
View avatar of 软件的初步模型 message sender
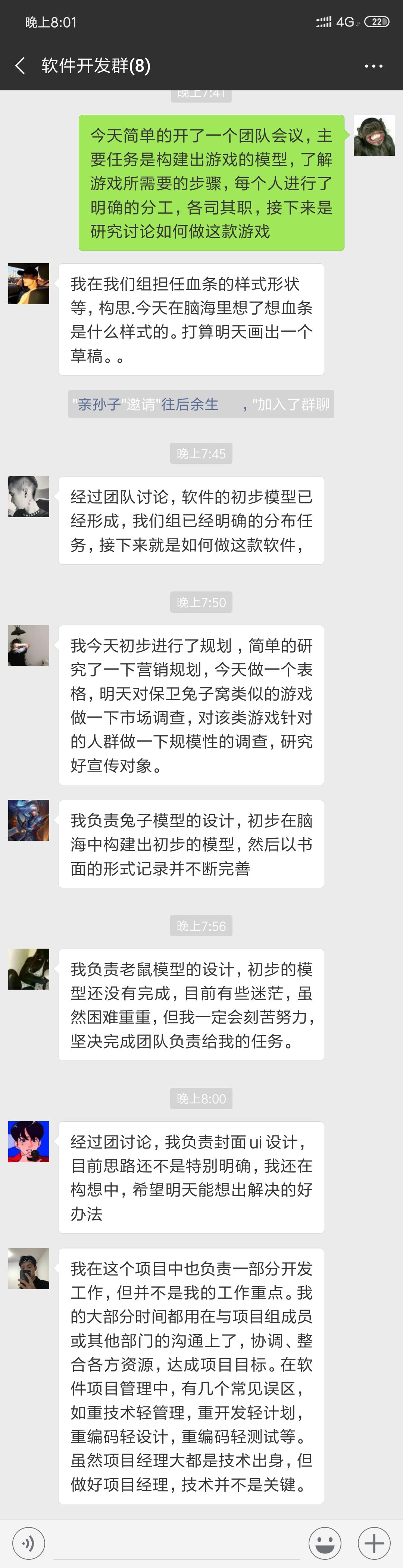tap(29, 497)
